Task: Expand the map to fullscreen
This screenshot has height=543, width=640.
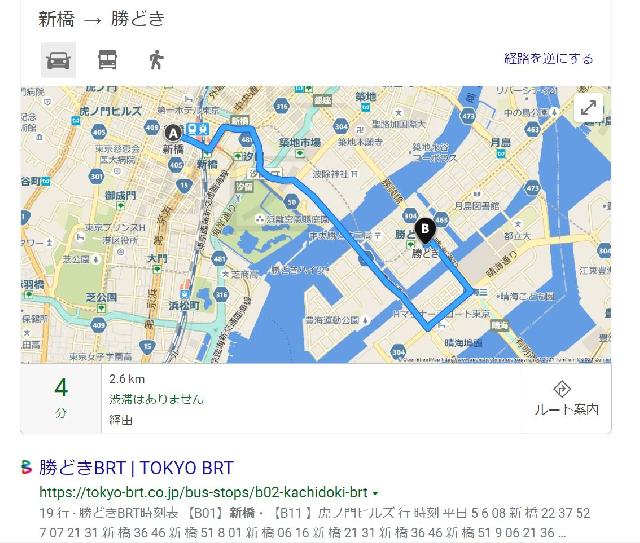Action: [589, 108]
